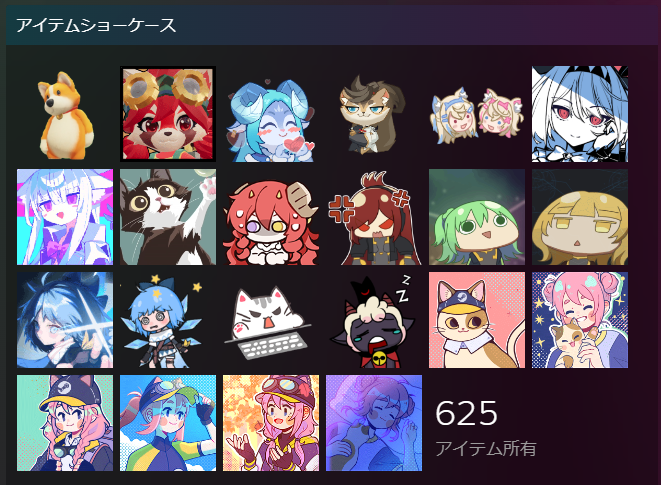
Task: Open the sleeping girl purple avatar
Action: coord(373,423)
